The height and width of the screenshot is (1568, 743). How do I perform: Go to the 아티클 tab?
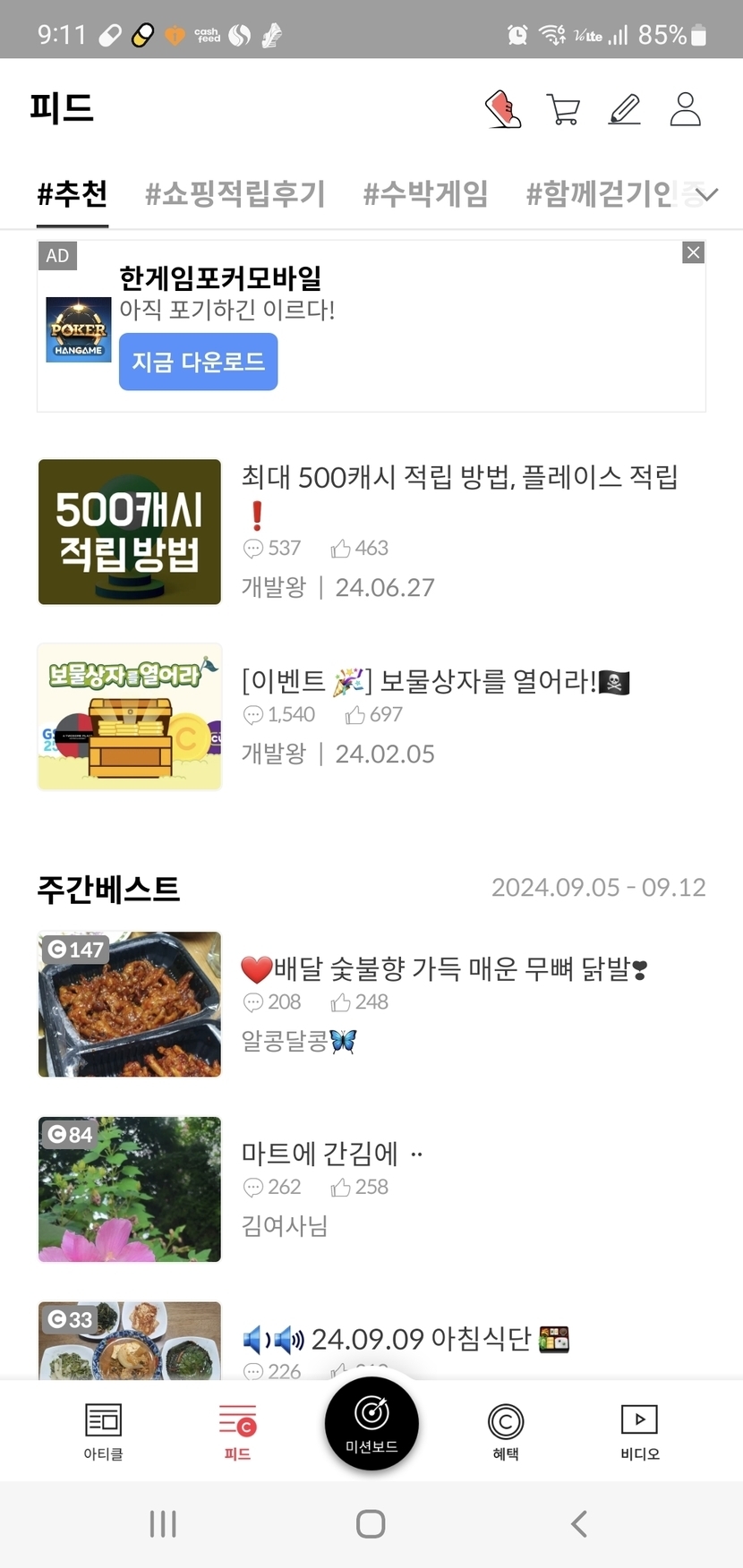pos(103,1430)
